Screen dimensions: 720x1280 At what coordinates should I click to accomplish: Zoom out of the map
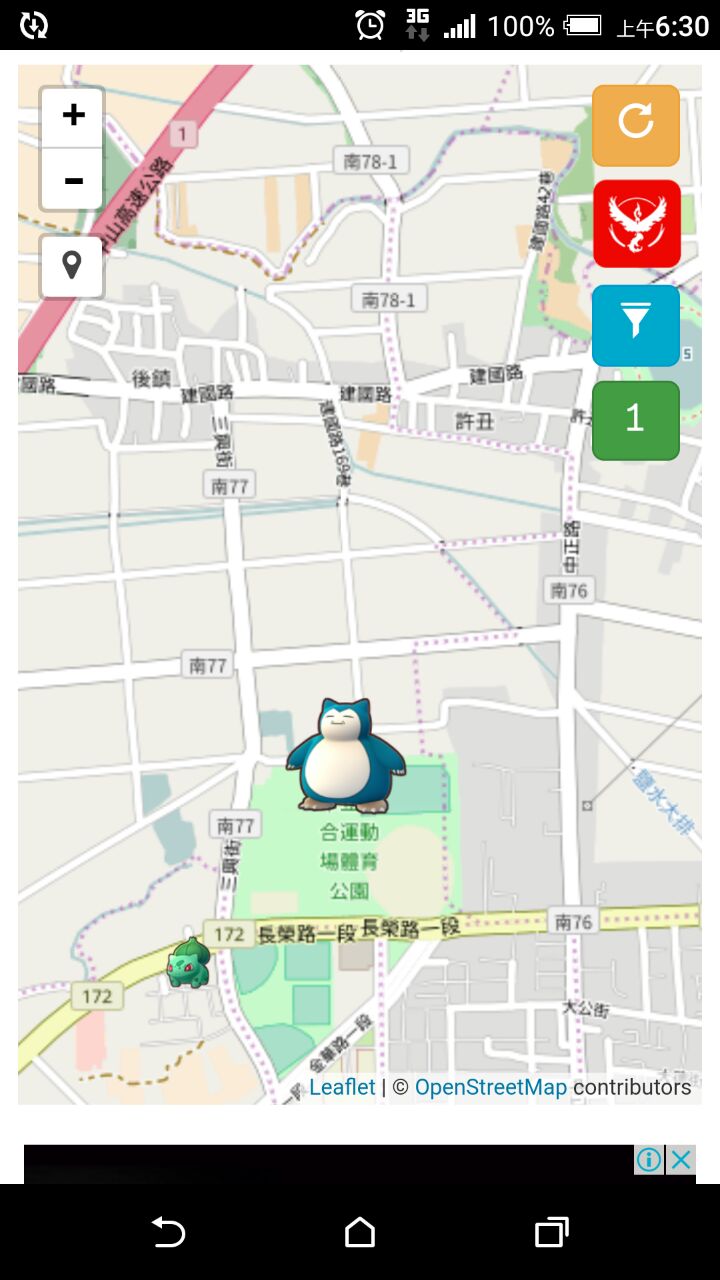72,181
